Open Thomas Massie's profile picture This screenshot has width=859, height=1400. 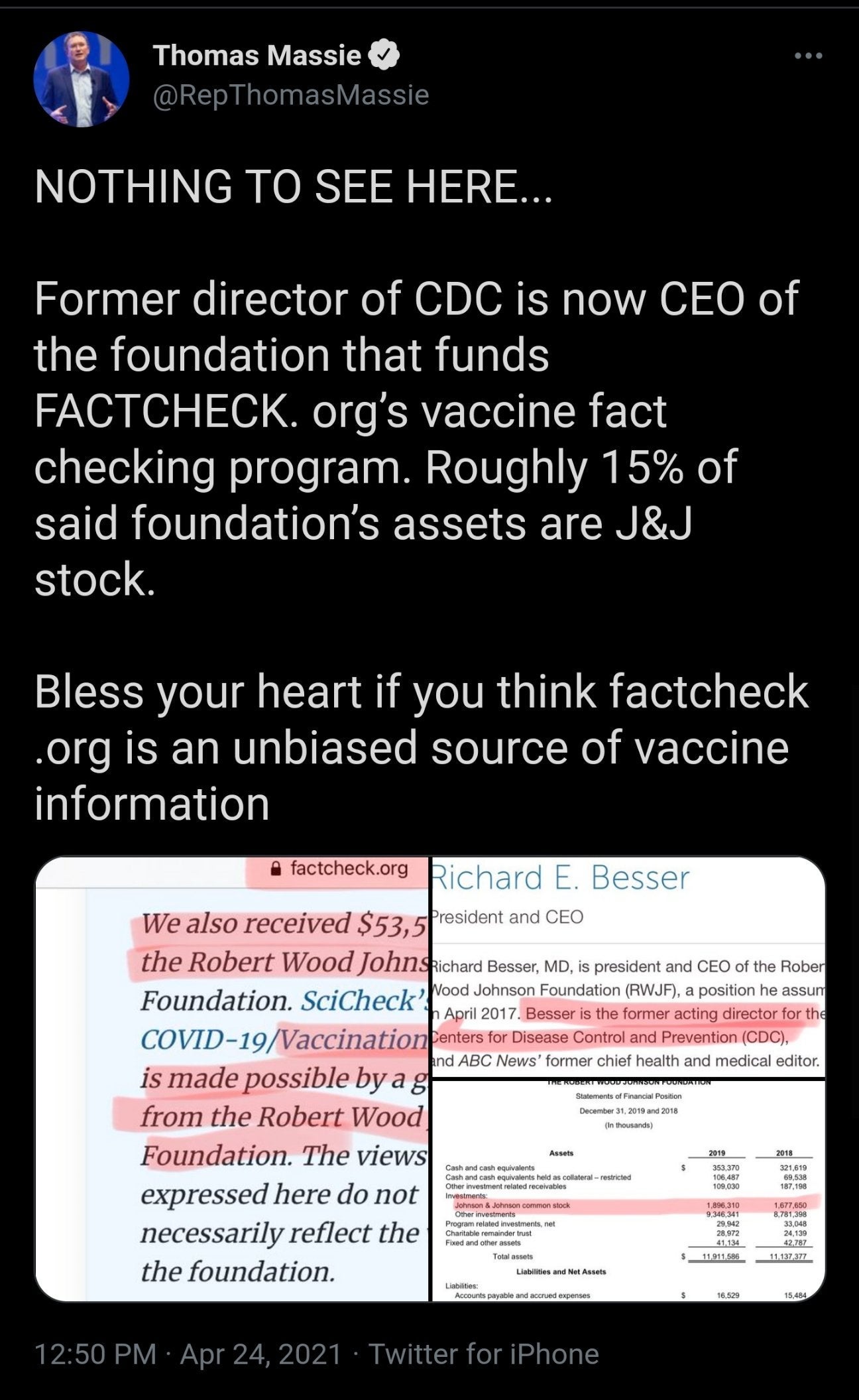coord(82,79)
